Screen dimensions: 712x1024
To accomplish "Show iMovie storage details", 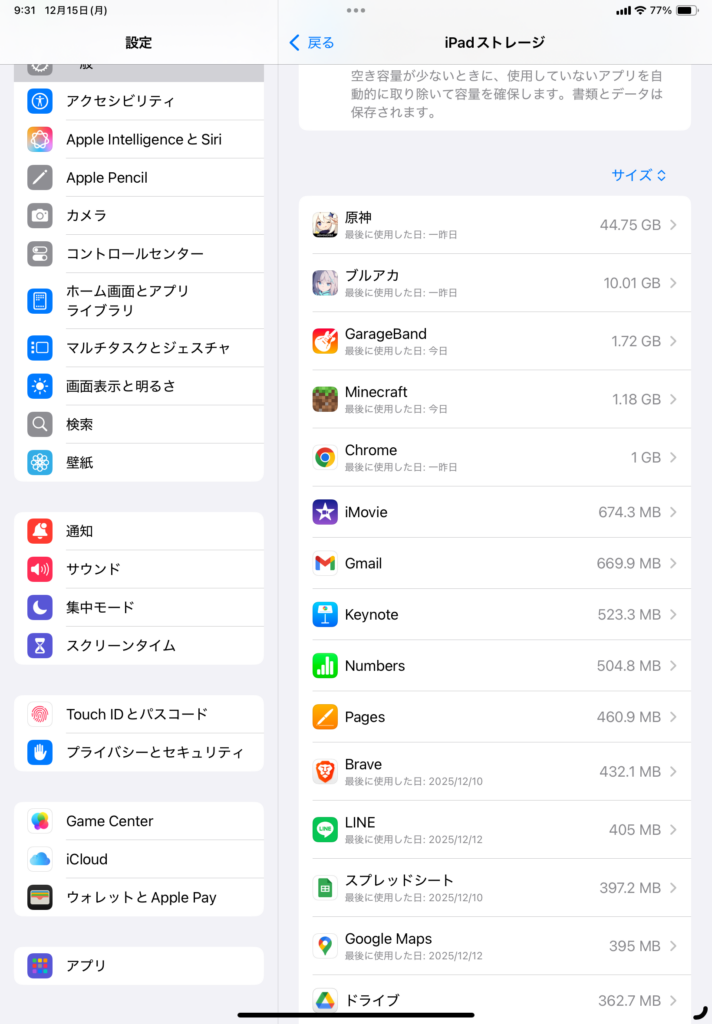I will click(494, 512).
